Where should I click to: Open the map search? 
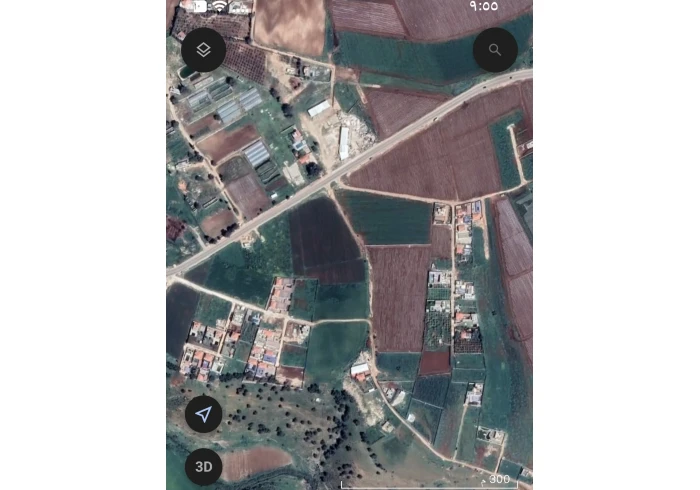494,49
